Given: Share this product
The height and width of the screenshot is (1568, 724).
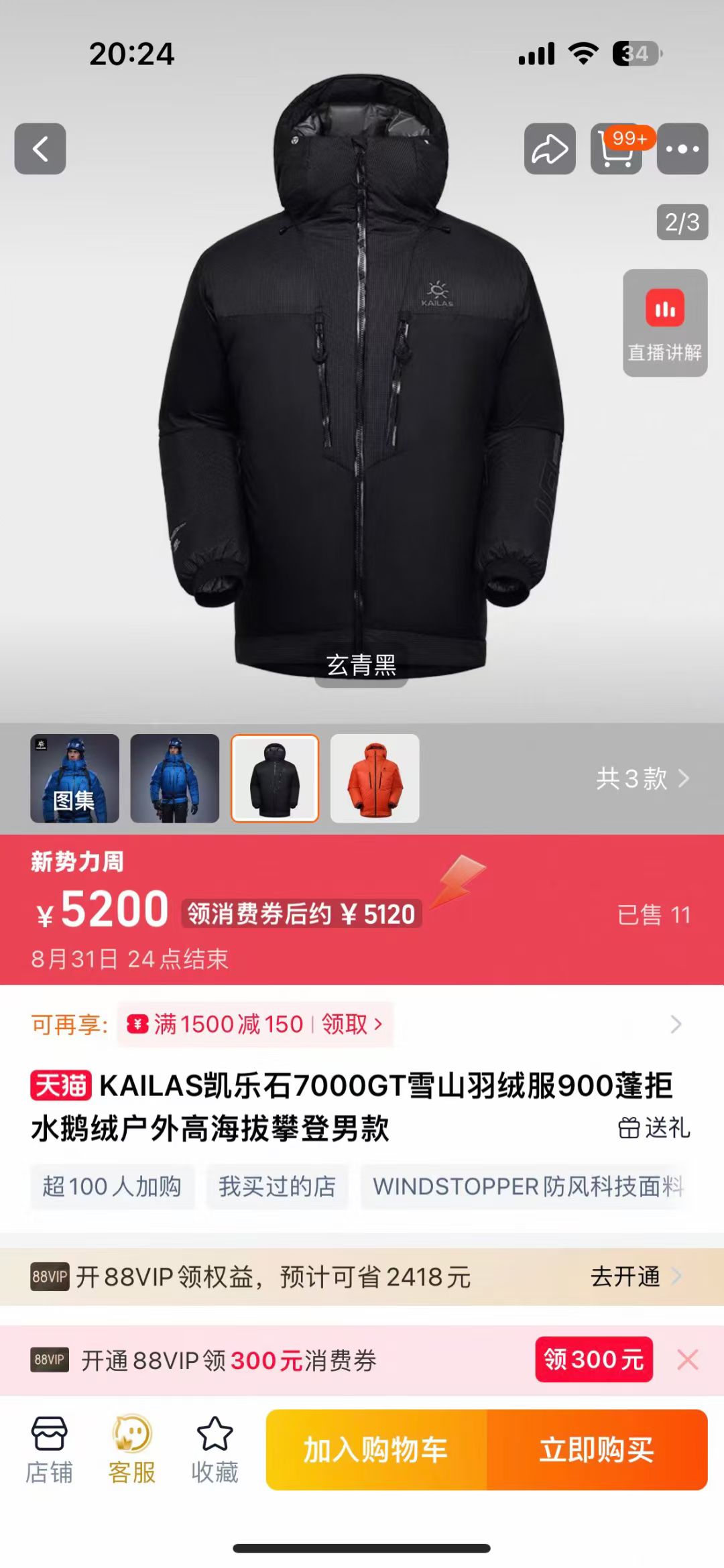Looking at the screenshot, I should coord(550,149).
